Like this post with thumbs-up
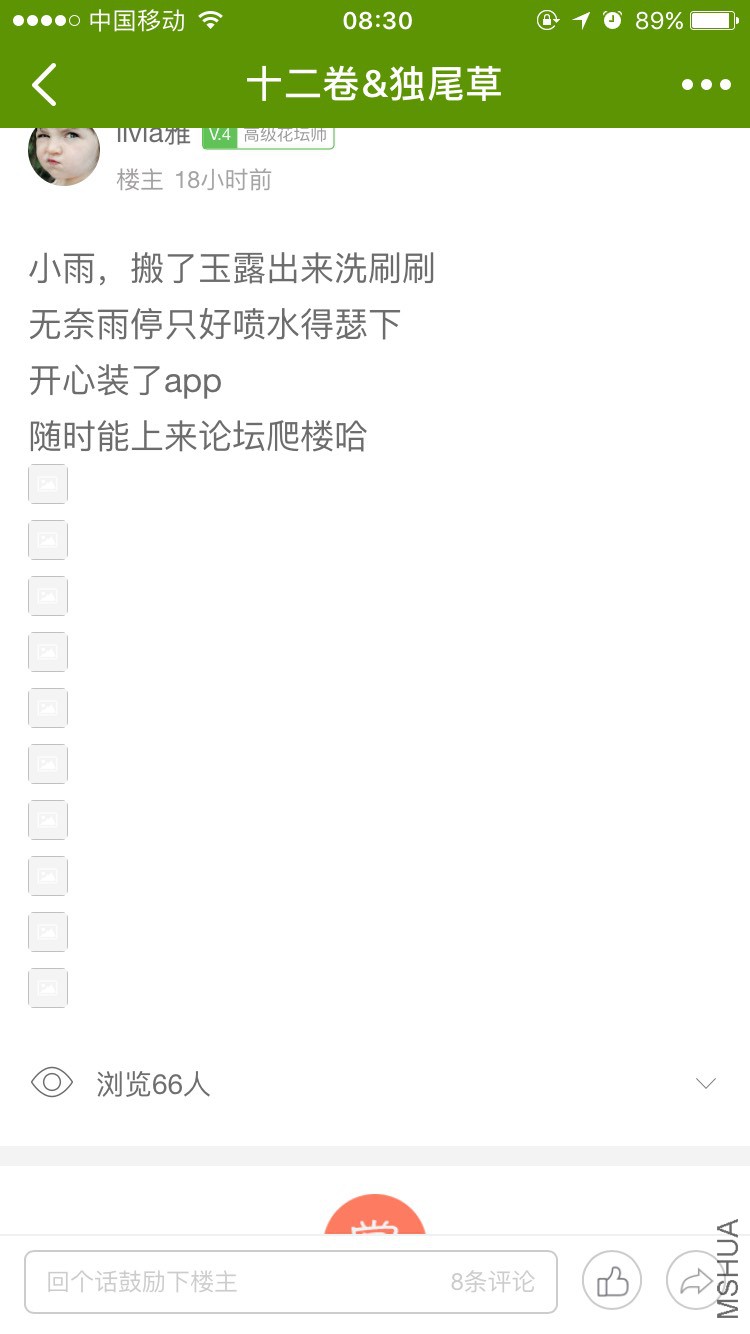Image resolution: width=750 pixels, height=1334 pixels. pos(612,1281)
